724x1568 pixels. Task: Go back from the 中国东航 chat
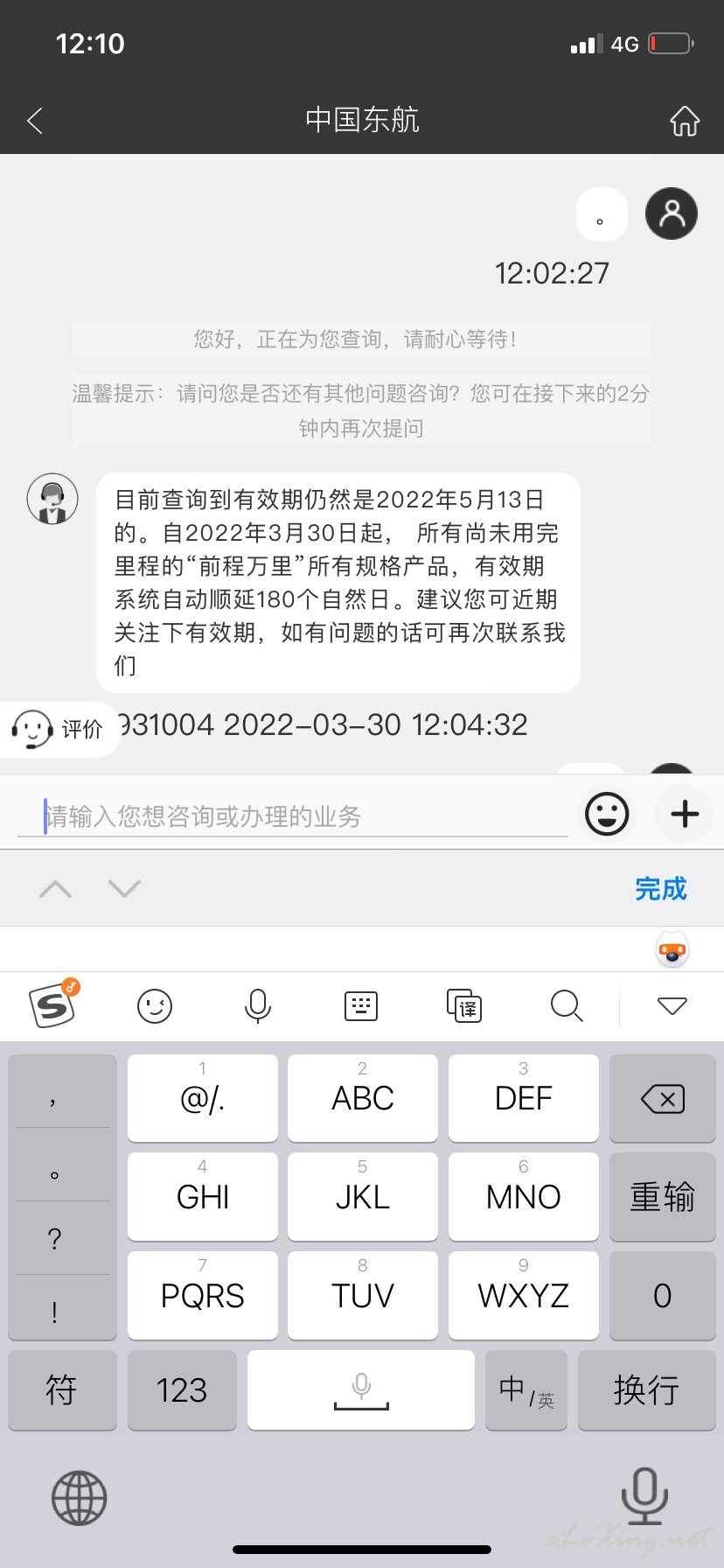click(x=35, y=121)
